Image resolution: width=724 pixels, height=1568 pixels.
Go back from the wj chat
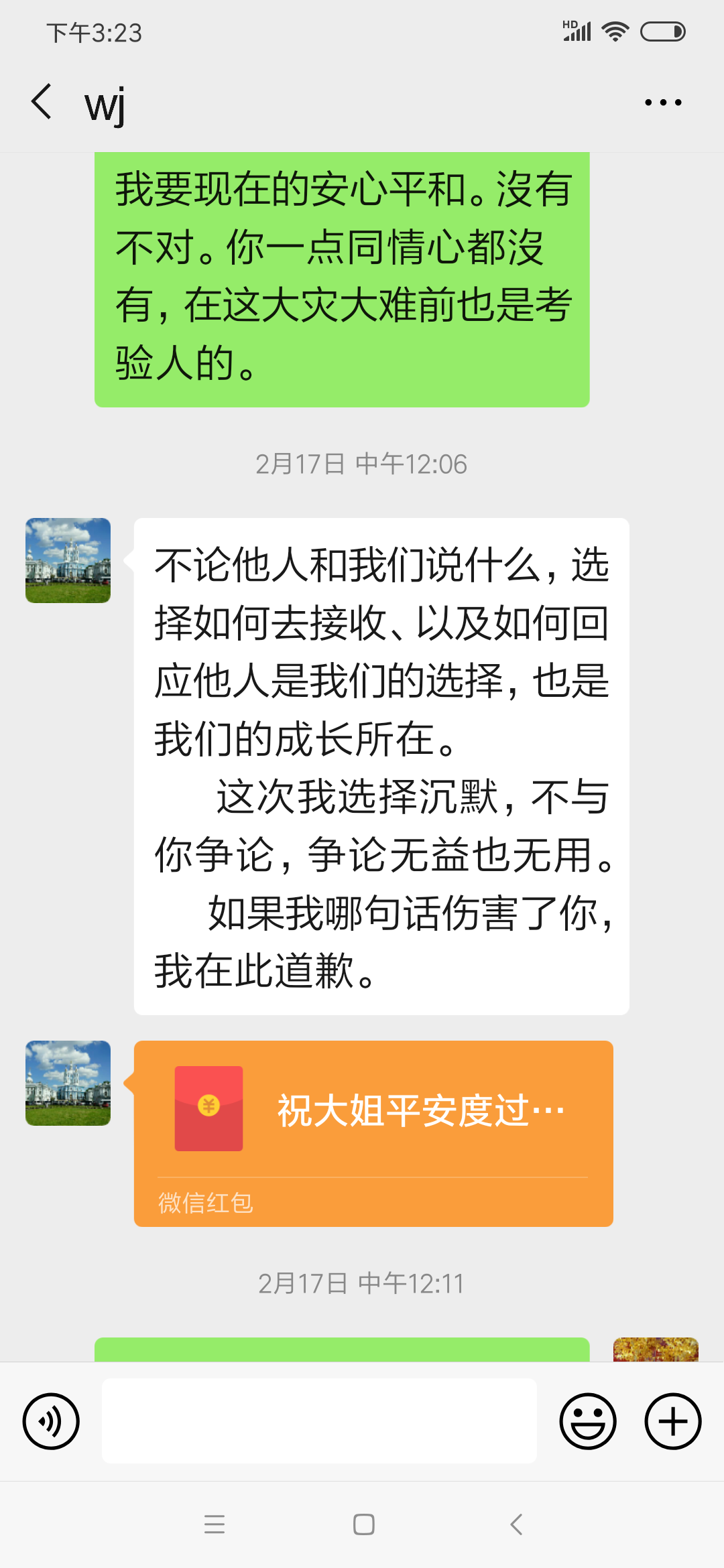[42, 102]
